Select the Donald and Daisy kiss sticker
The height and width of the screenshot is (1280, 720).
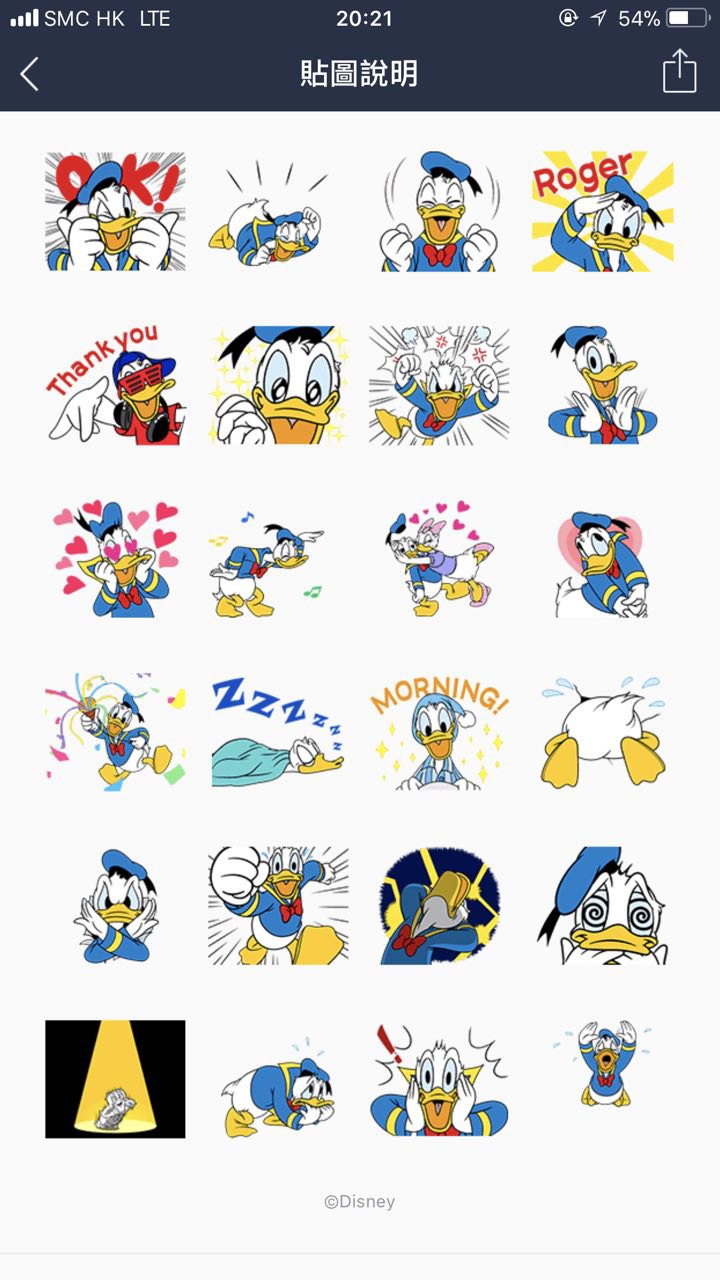pos(438,558)
